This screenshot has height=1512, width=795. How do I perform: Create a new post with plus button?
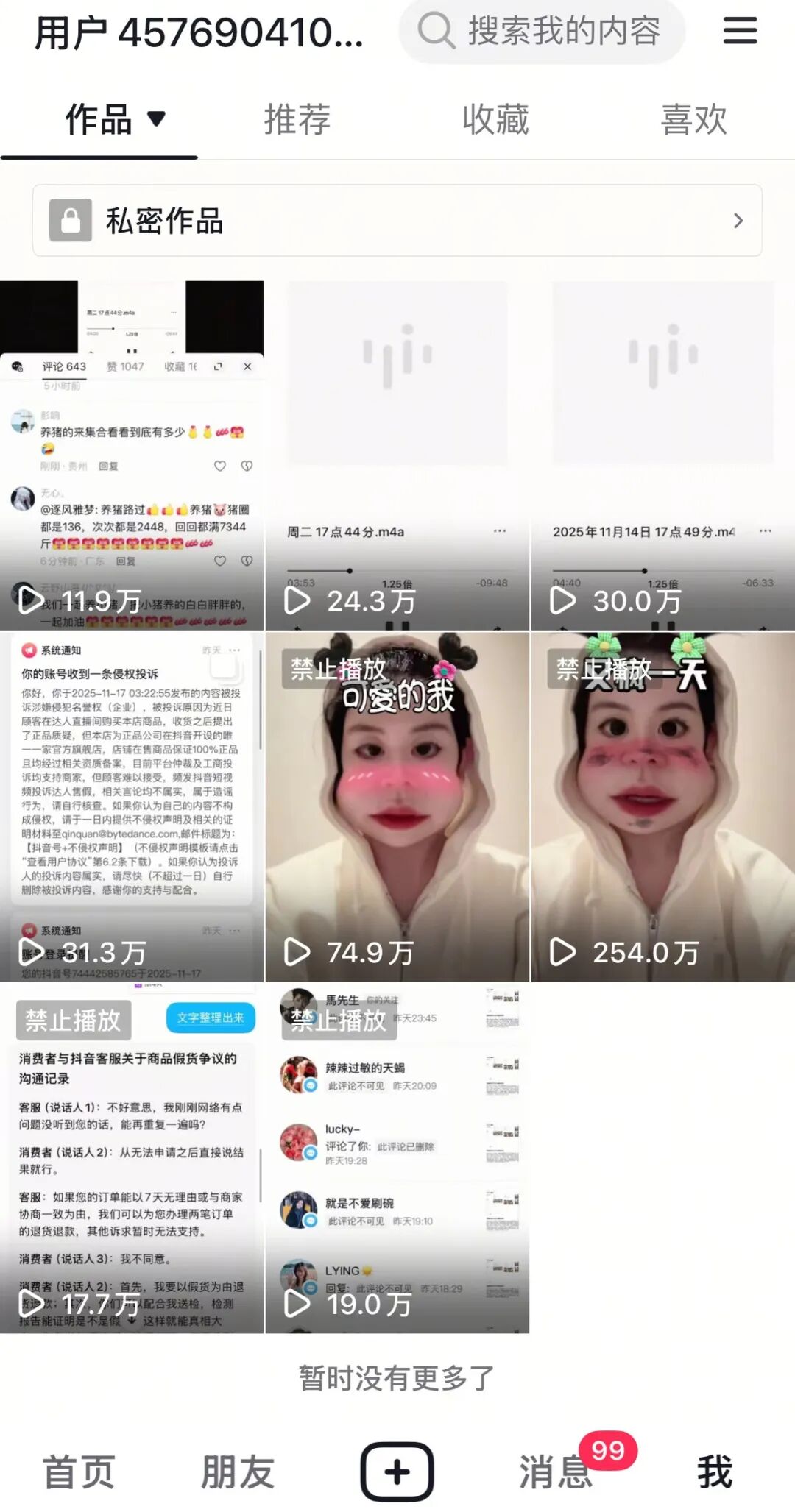pyautogui.click(x=397, y=1472)
